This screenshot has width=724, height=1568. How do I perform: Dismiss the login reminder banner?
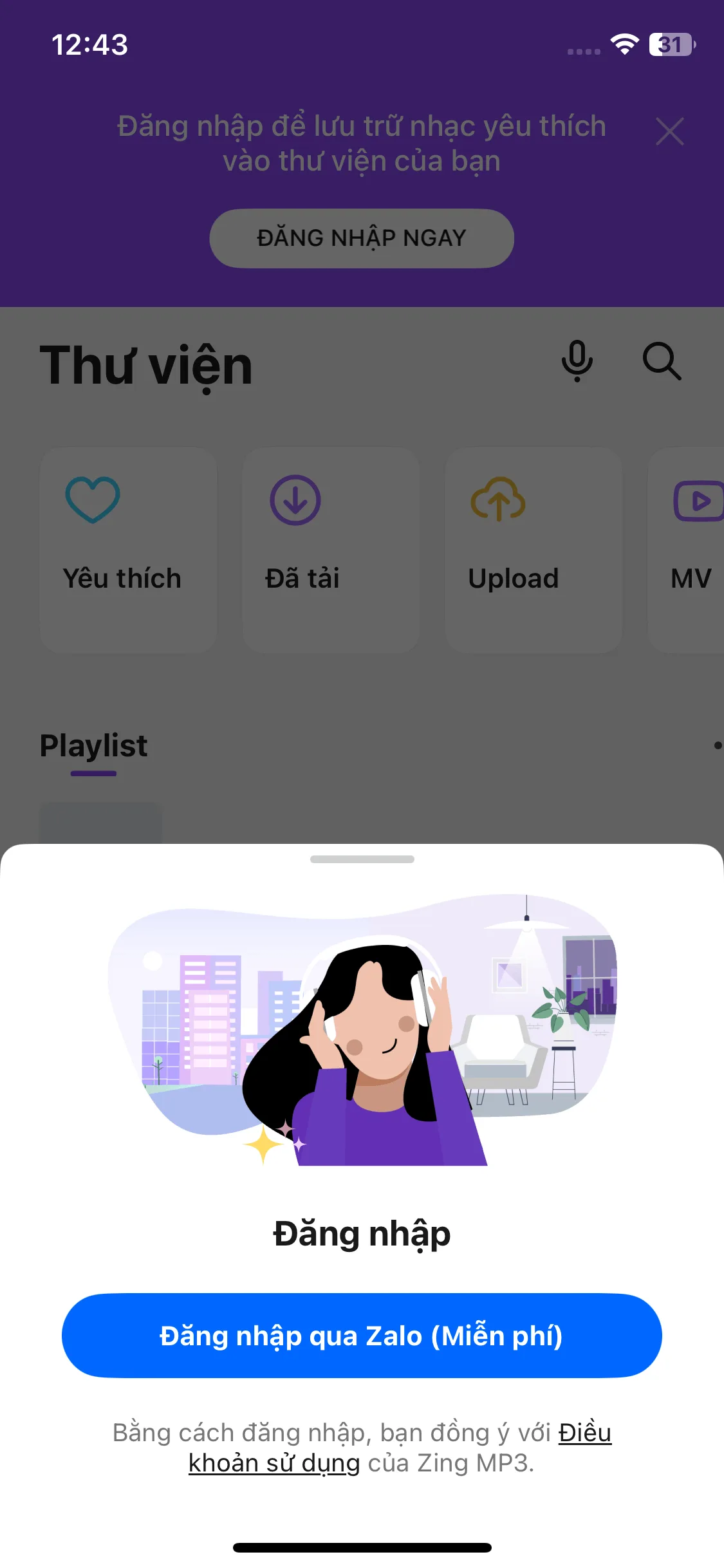(x=669, y=132)
